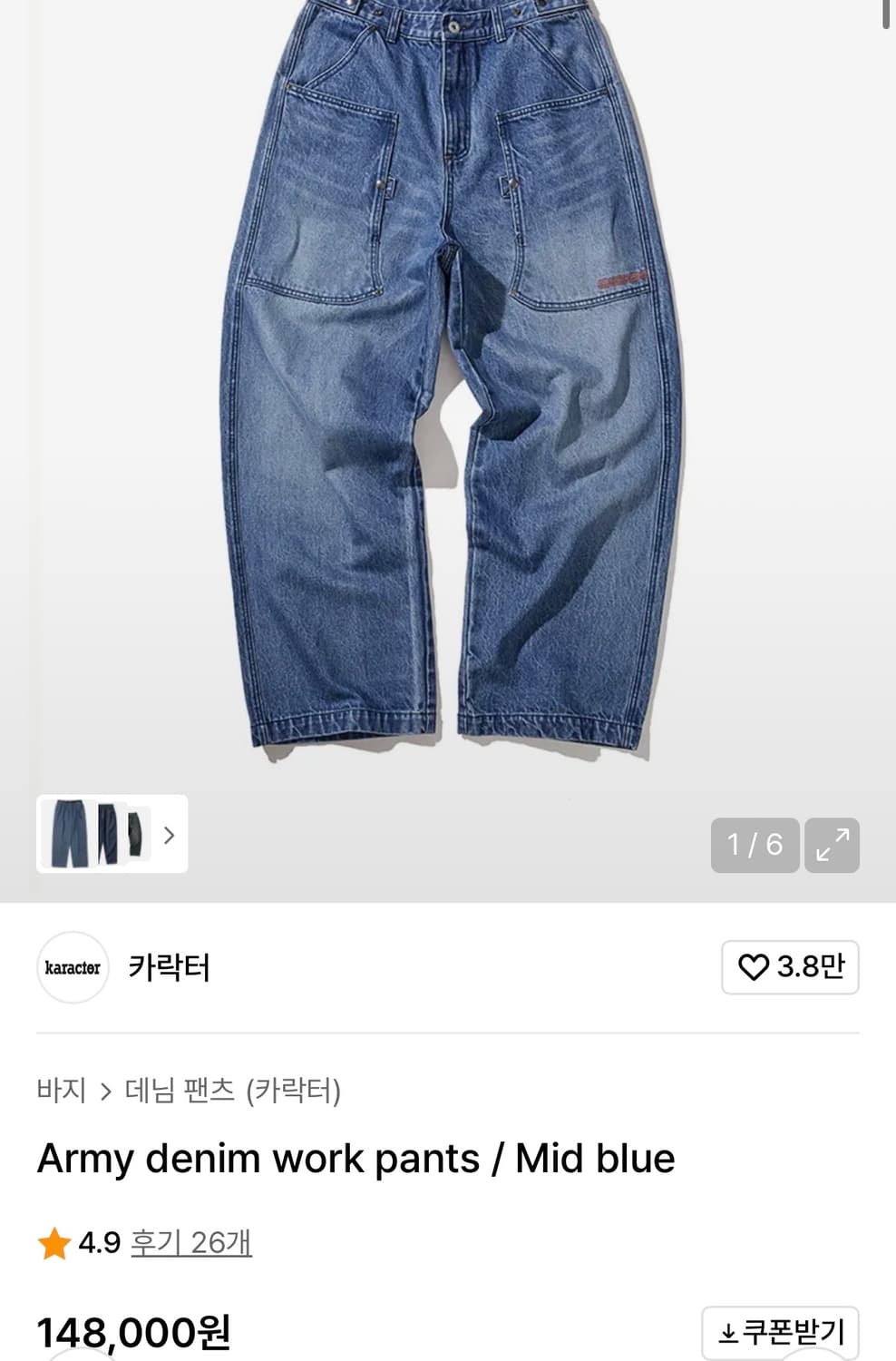Open the 후기 26개 reviews link
The image size is (896, 1361).
point(190,1244)
